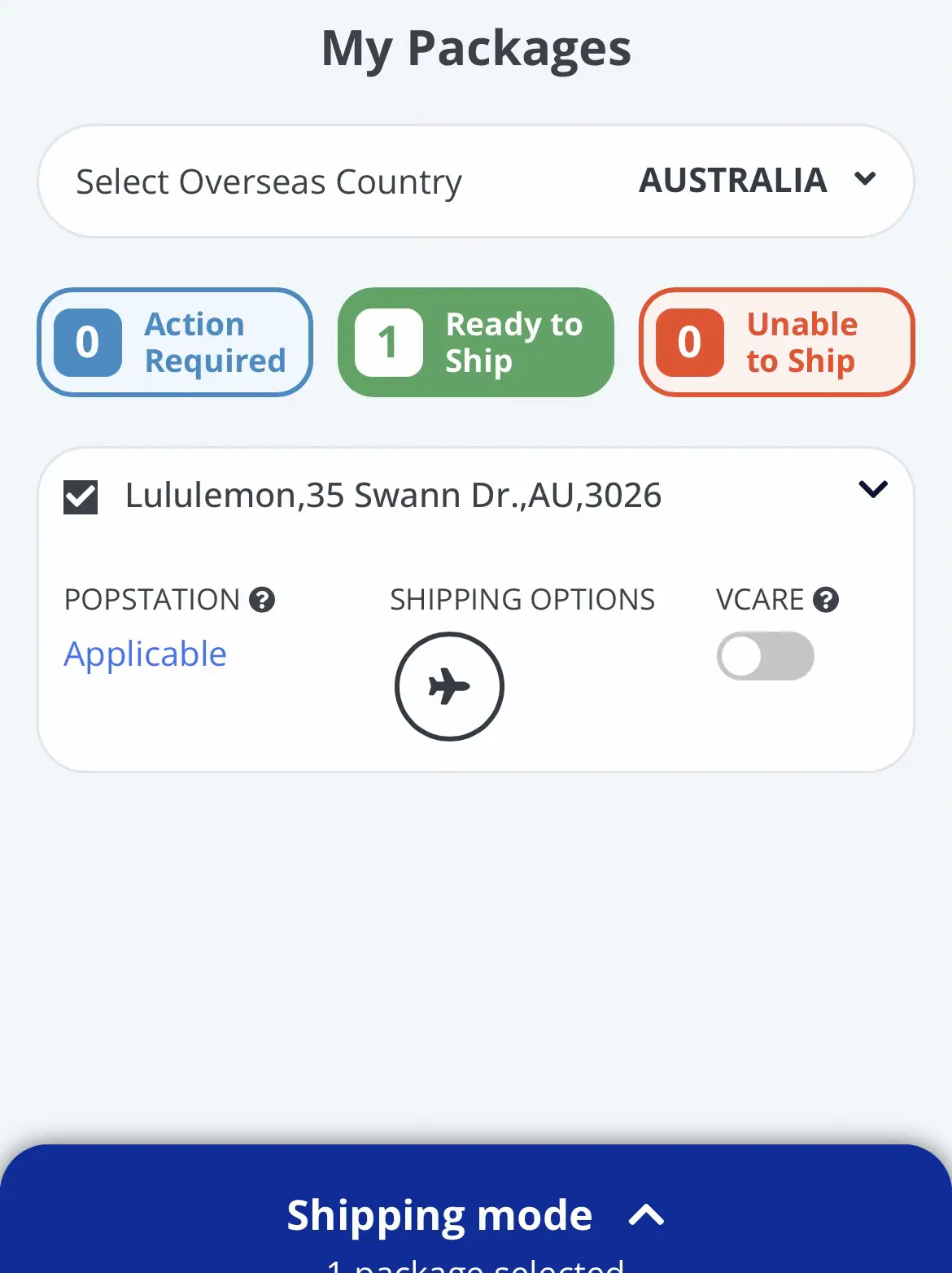Open the POPSTATION help icon
The image size is (952, 1273).
(262, 600)
